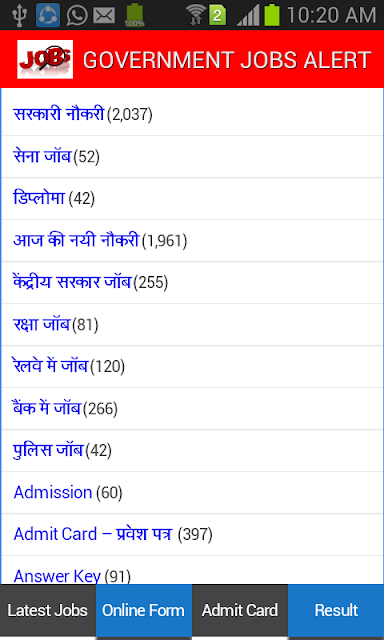Open the रक्षा जॉब category
384x640 pixels.
pyautogui.click(x=42, y=324)
